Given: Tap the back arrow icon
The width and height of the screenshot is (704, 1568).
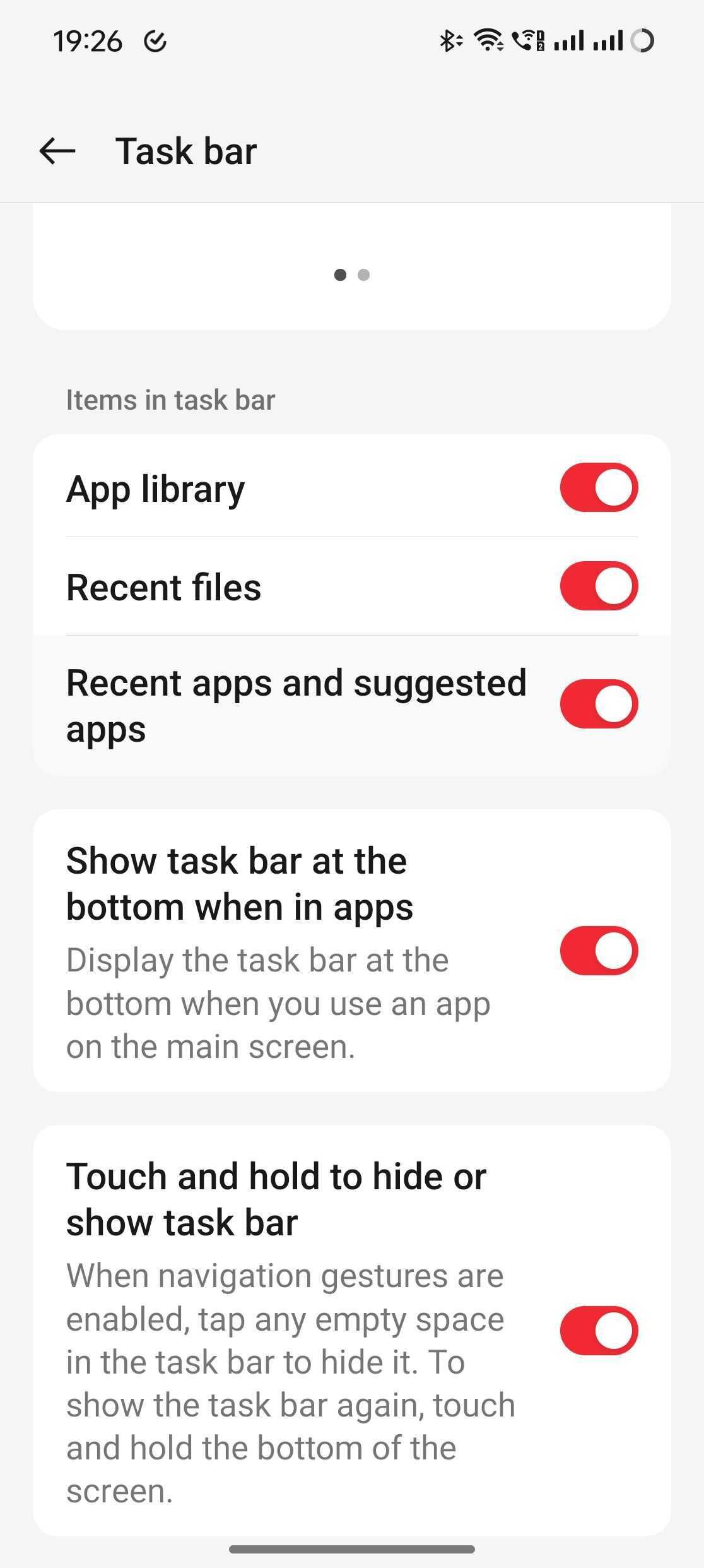Looking at the screenshot, I should coord(57,151).
